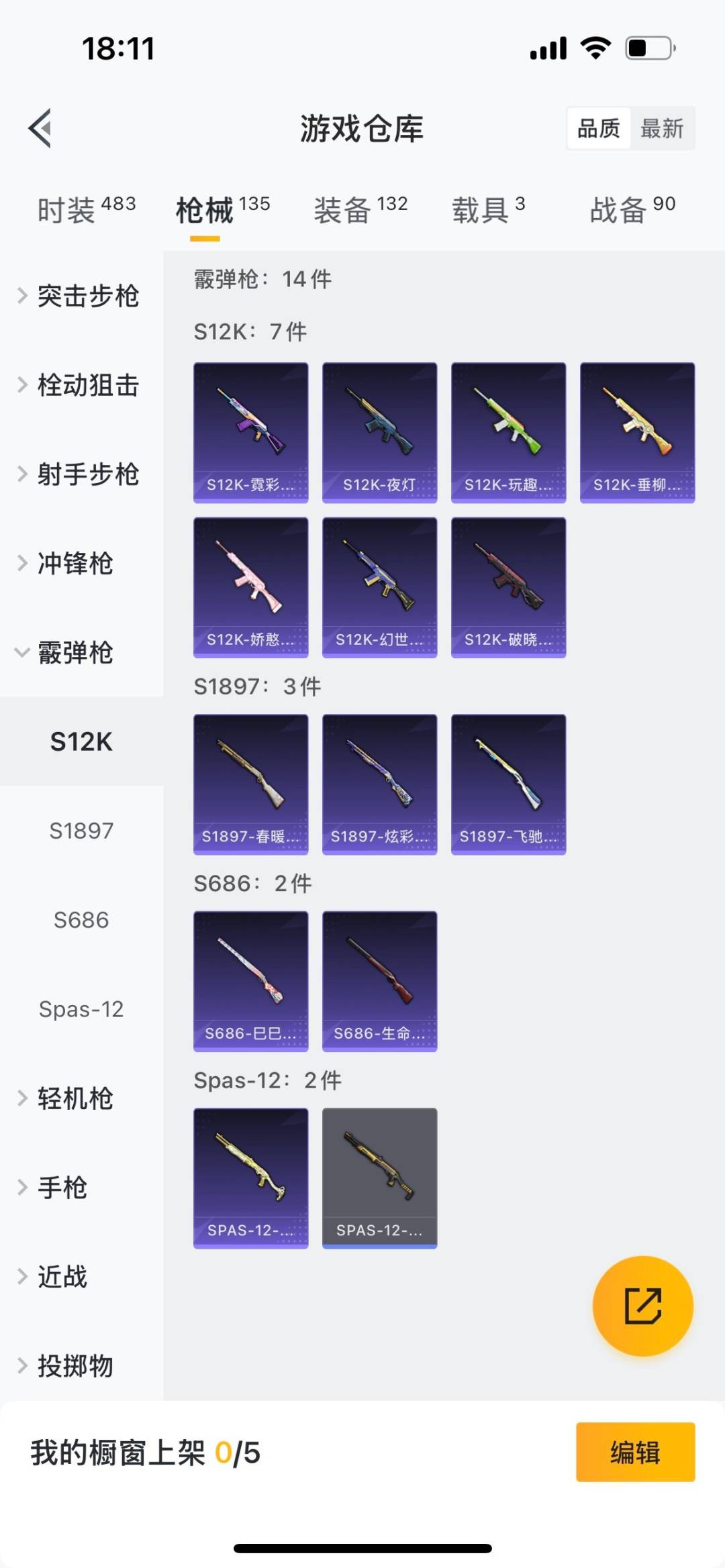Select the S1897 subcategory in sidebar
The image size is (725, 1568).
(82, 831)
